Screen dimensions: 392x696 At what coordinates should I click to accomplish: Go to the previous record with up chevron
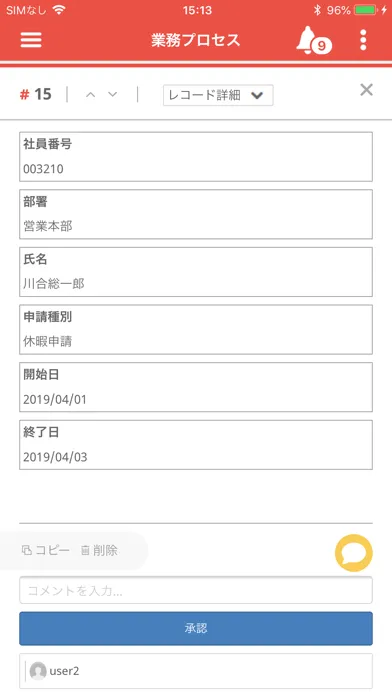tap(91, 95)
